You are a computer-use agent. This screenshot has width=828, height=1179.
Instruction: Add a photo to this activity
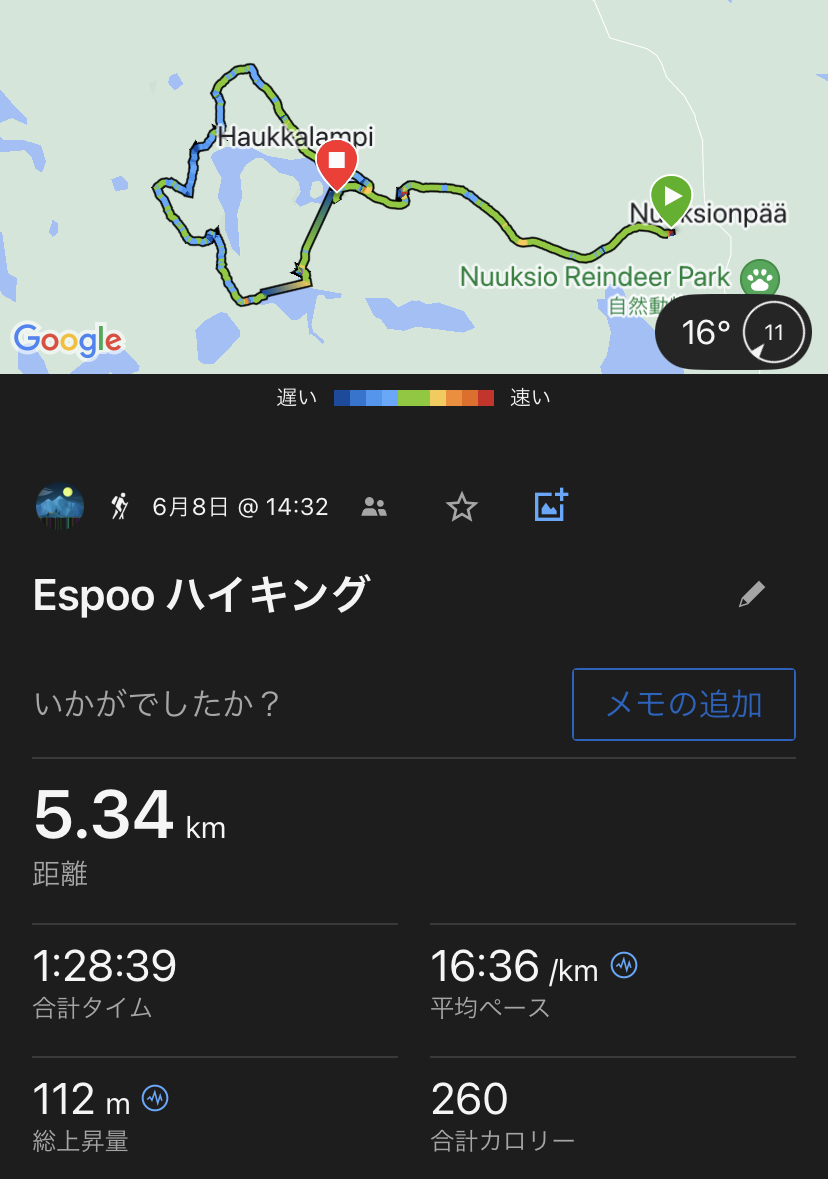550,506
